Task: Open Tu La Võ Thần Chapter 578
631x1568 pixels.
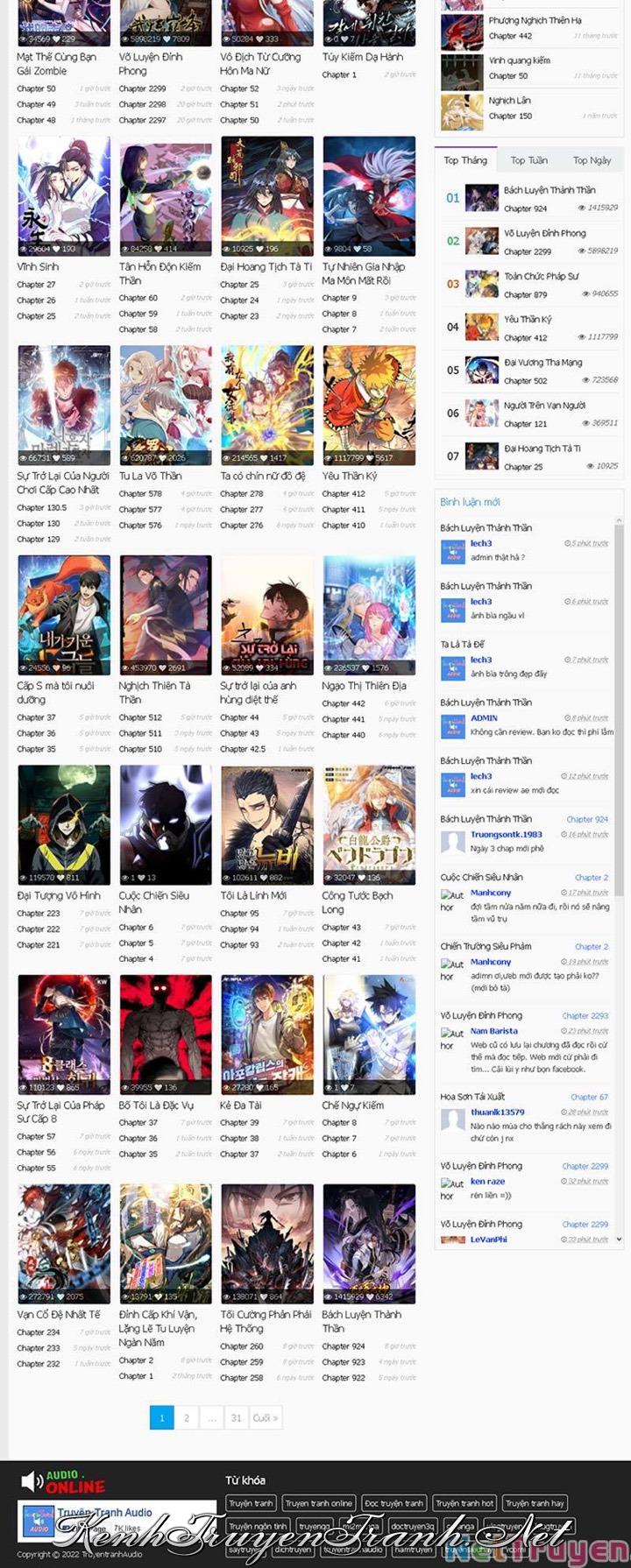Action: (x=140, y=494)
